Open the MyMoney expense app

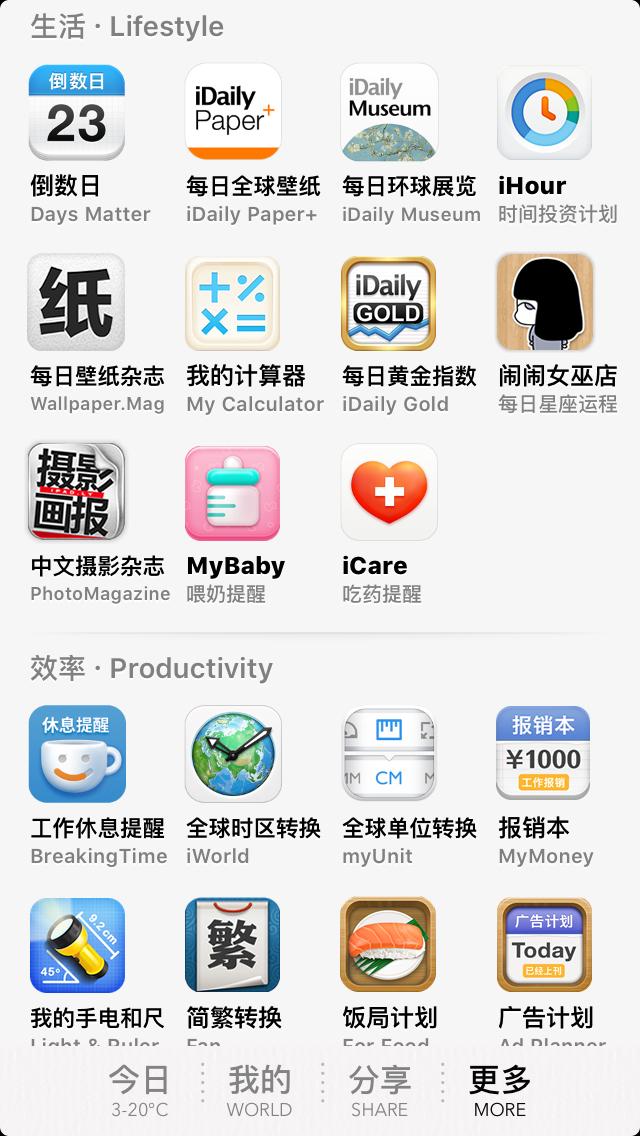coord(545,755)
